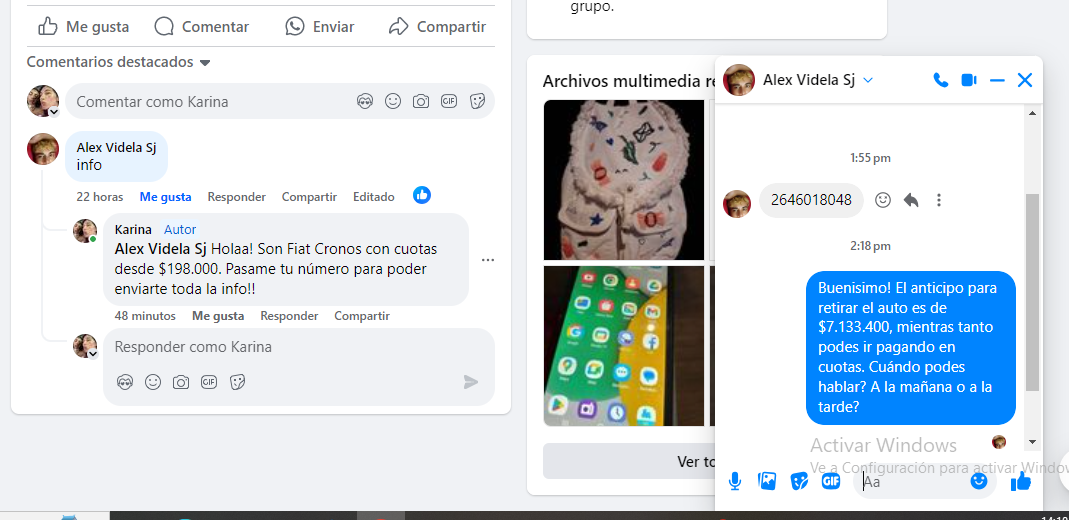Record a voice clip in chat
Image resolution: width=1069 pixels, height=520 pixels.
(x=735, y=481)
